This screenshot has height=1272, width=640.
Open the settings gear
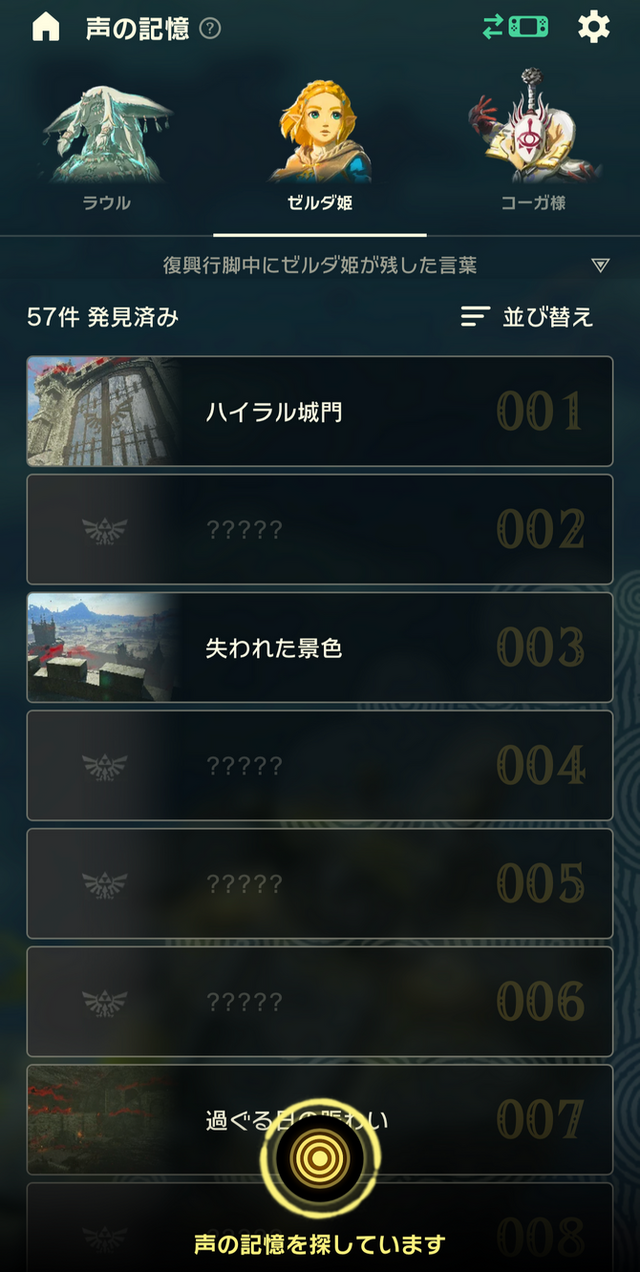point(594,27)
